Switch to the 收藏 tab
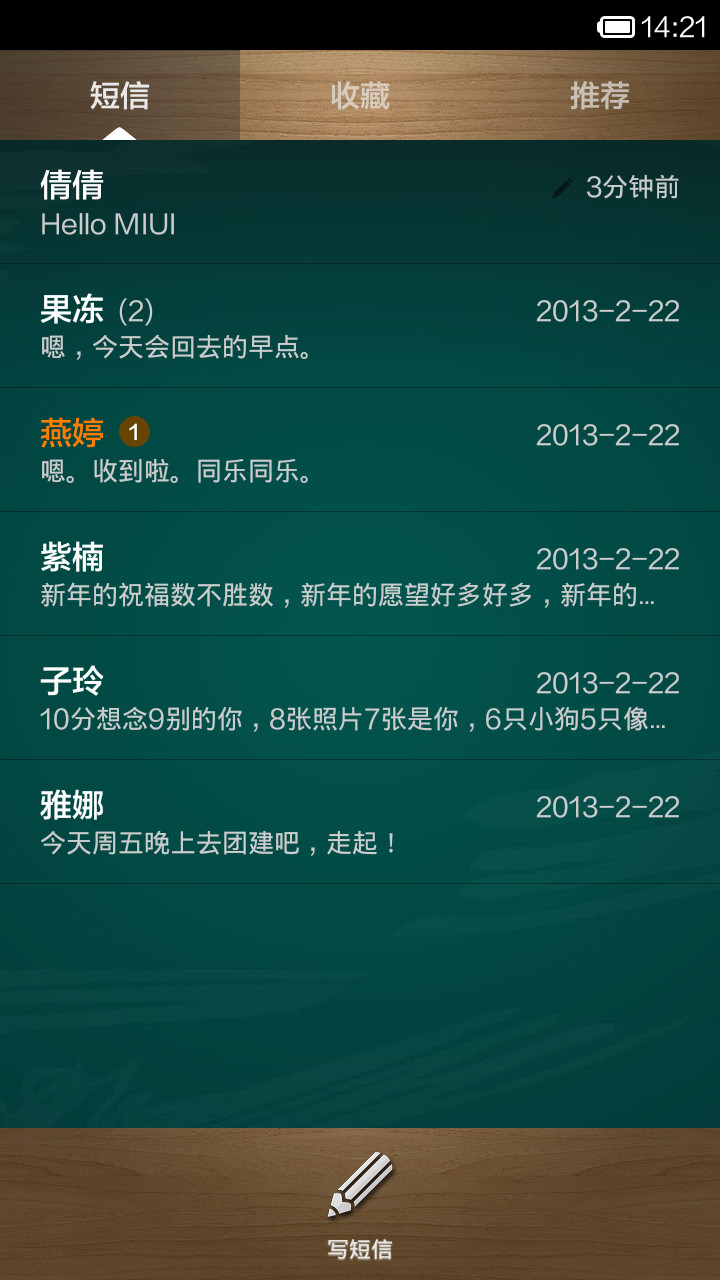Image resolution: width=720 pixels, height=1280 pixels. [x=360, y=95]
